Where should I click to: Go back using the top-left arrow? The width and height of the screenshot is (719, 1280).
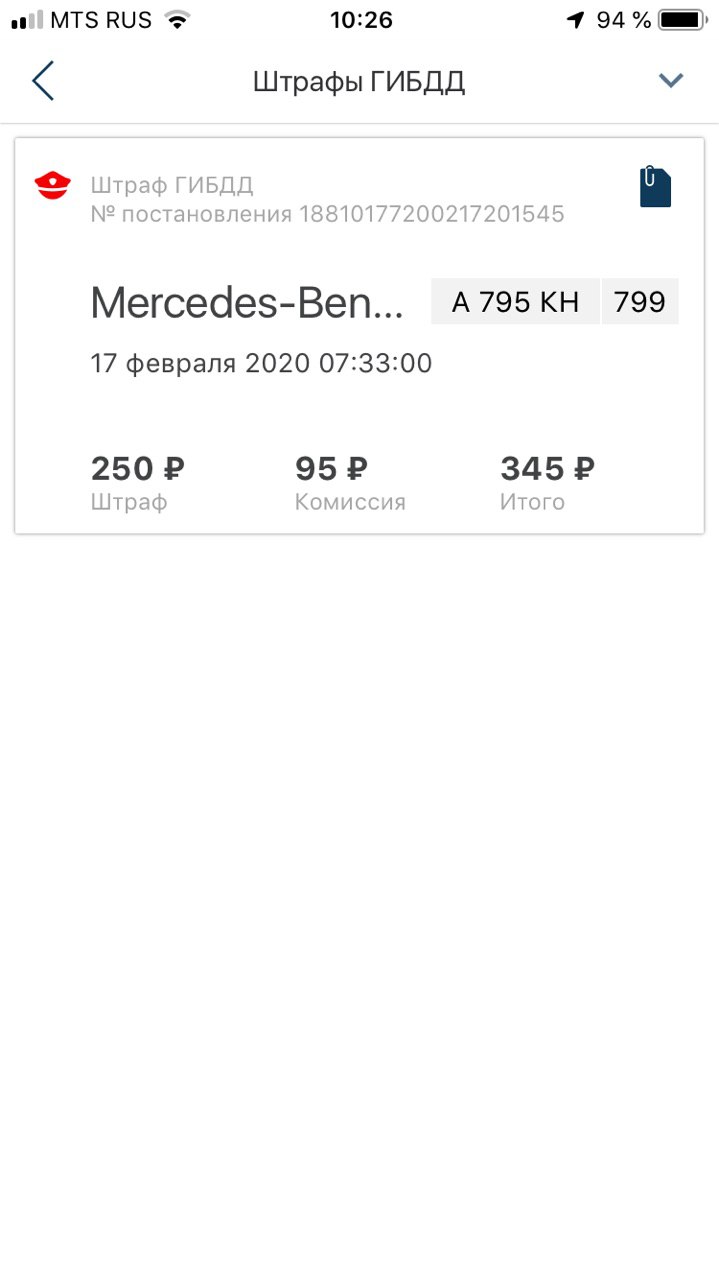[x=42, y=81]
